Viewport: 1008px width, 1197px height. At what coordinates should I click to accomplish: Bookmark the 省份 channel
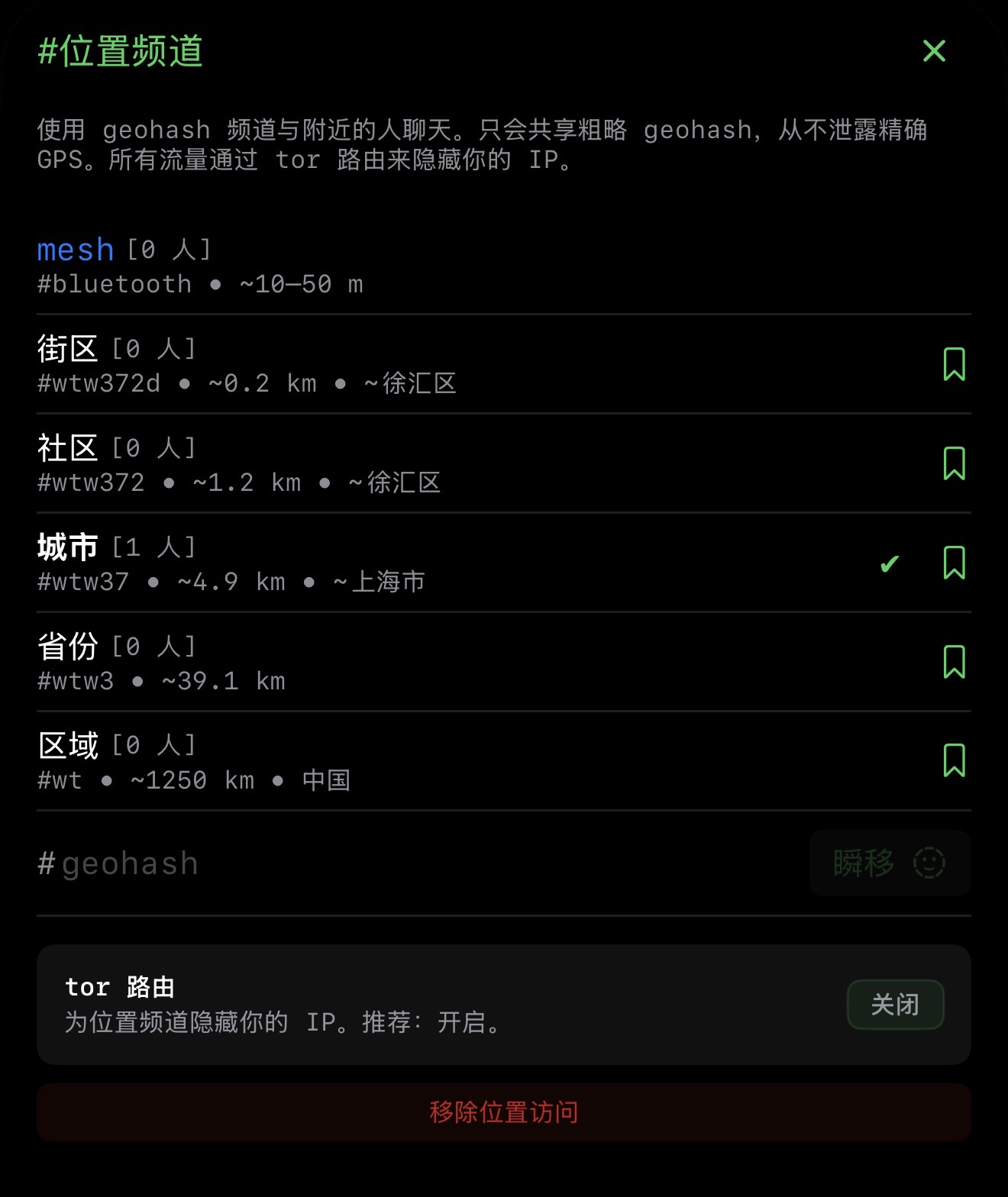954,662
